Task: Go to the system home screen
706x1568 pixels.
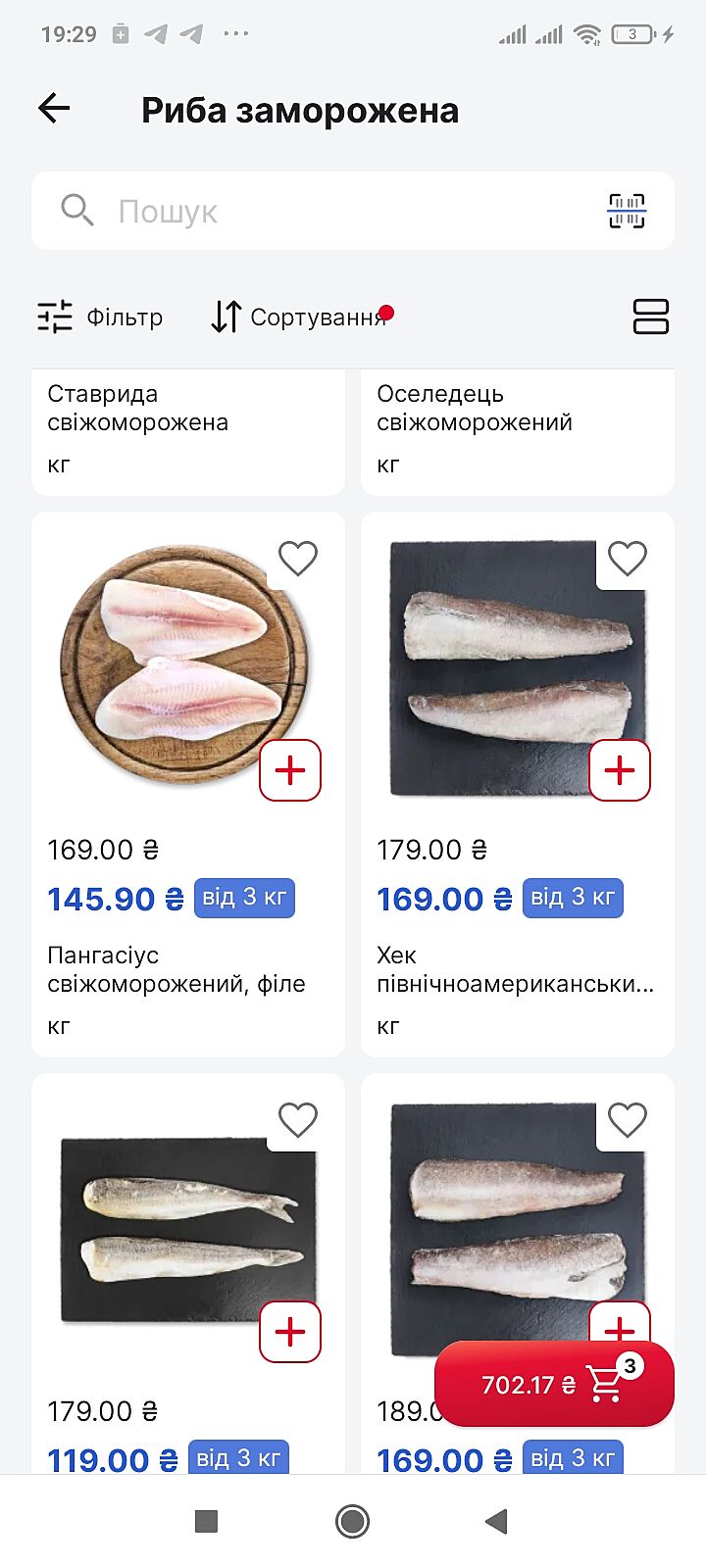Action: pos(352,1521)
